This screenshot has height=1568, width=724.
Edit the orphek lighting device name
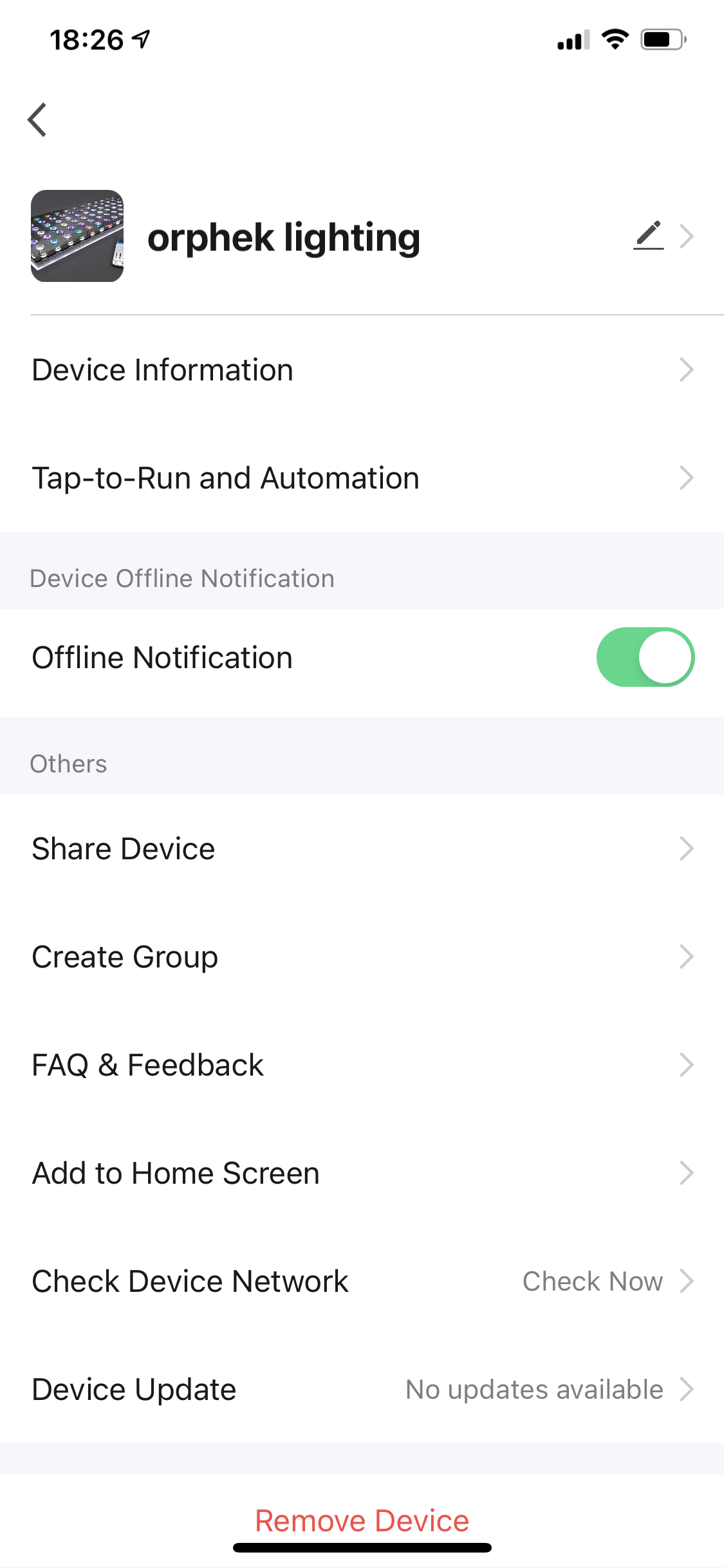pyautogui.click(x=649, y=236)
